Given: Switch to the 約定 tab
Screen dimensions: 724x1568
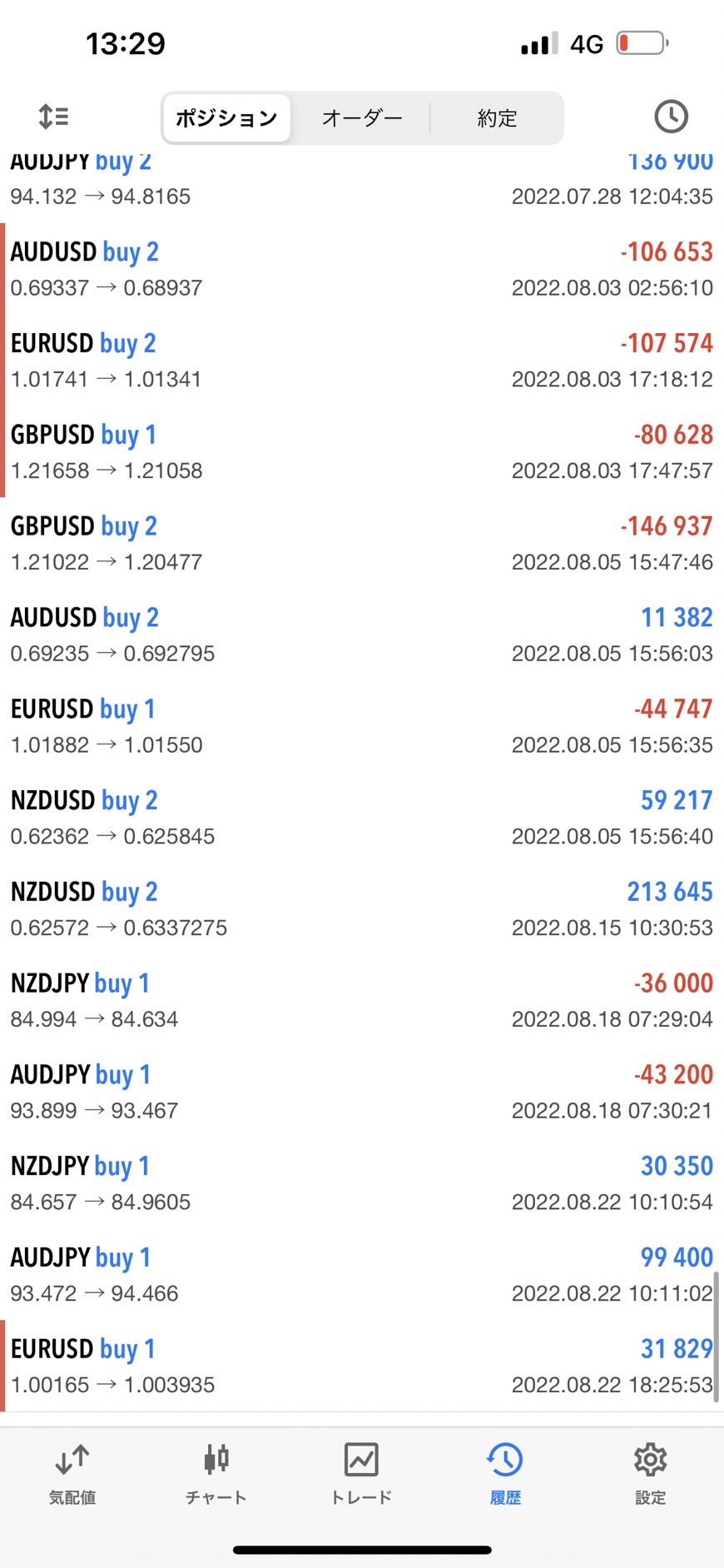Looking at the screenshot, I should 497,118.
